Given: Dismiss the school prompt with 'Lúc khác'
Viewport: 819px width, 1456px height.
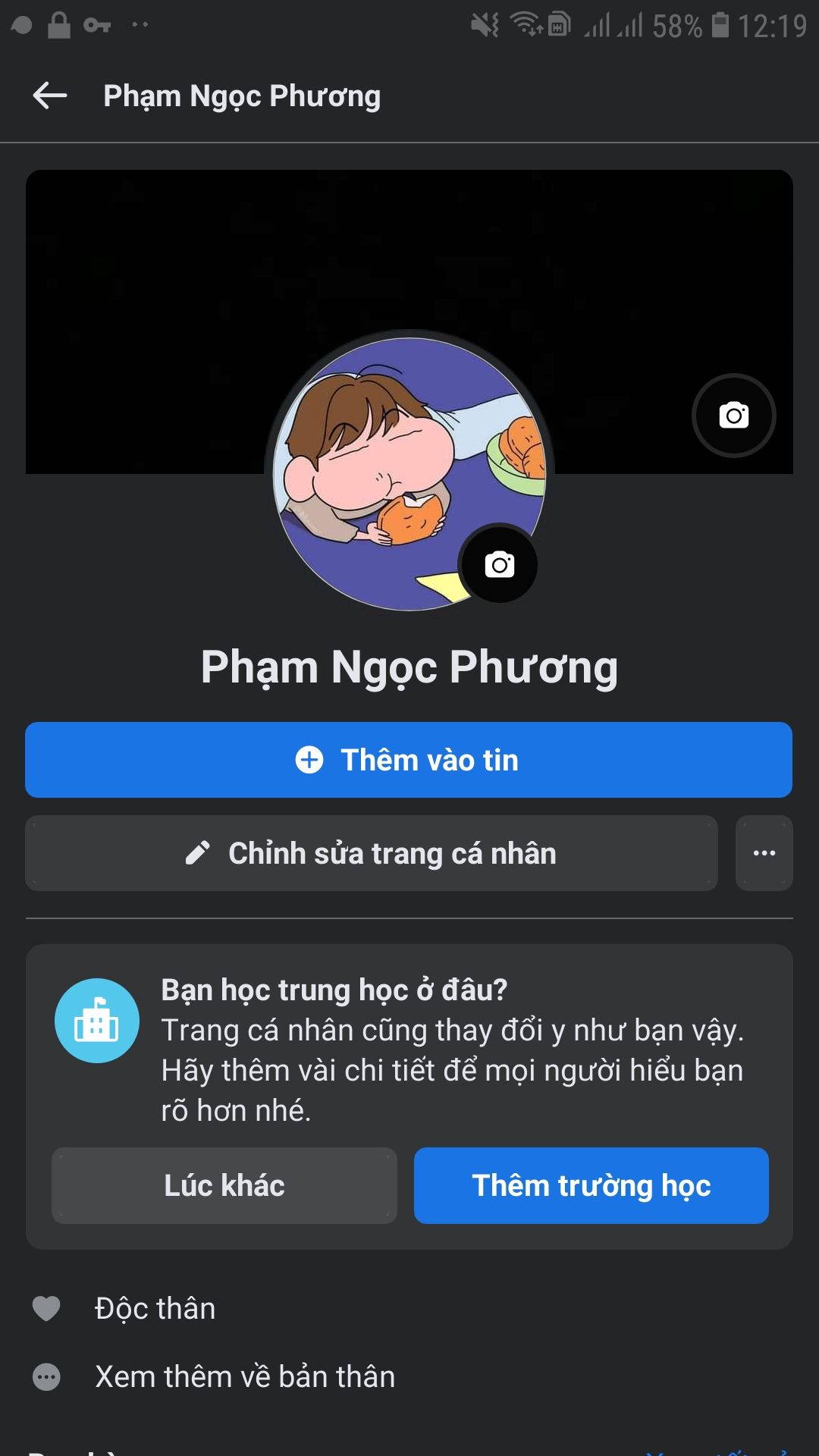Looking at the screenshot, I should click(x=224, y=1185).
